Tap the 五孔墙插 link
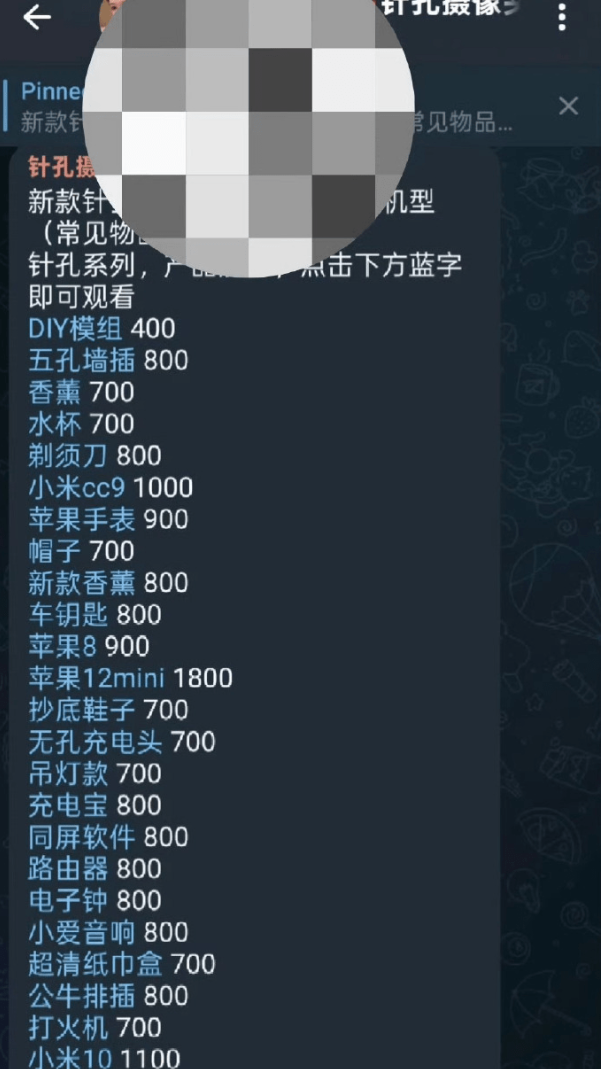This screenshot has width=602, height=1069. [83, 360]
